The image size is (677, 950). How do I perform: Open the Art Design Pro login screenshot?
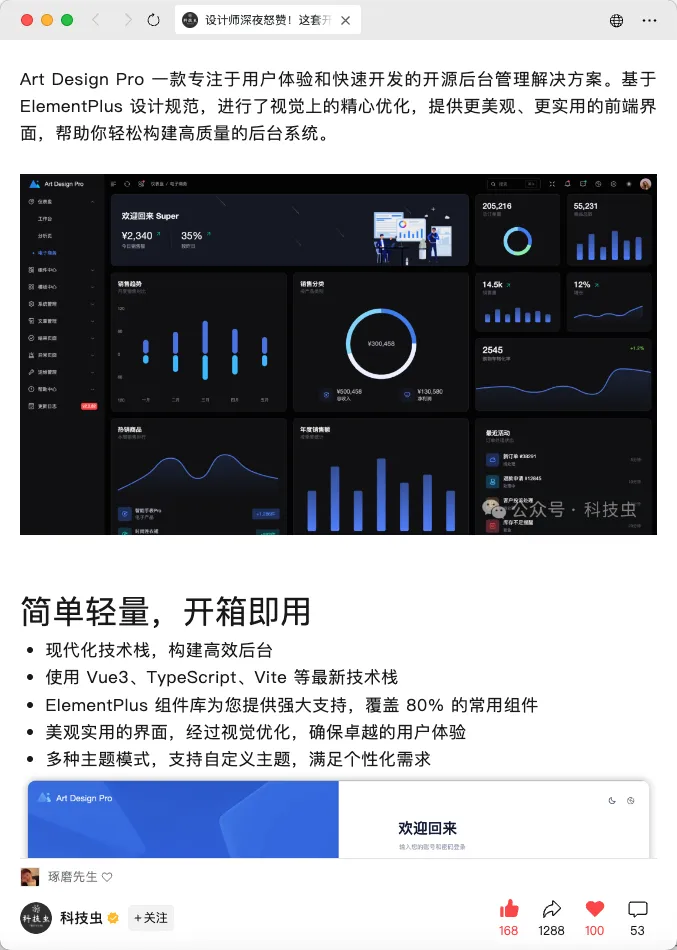(338, 819)
